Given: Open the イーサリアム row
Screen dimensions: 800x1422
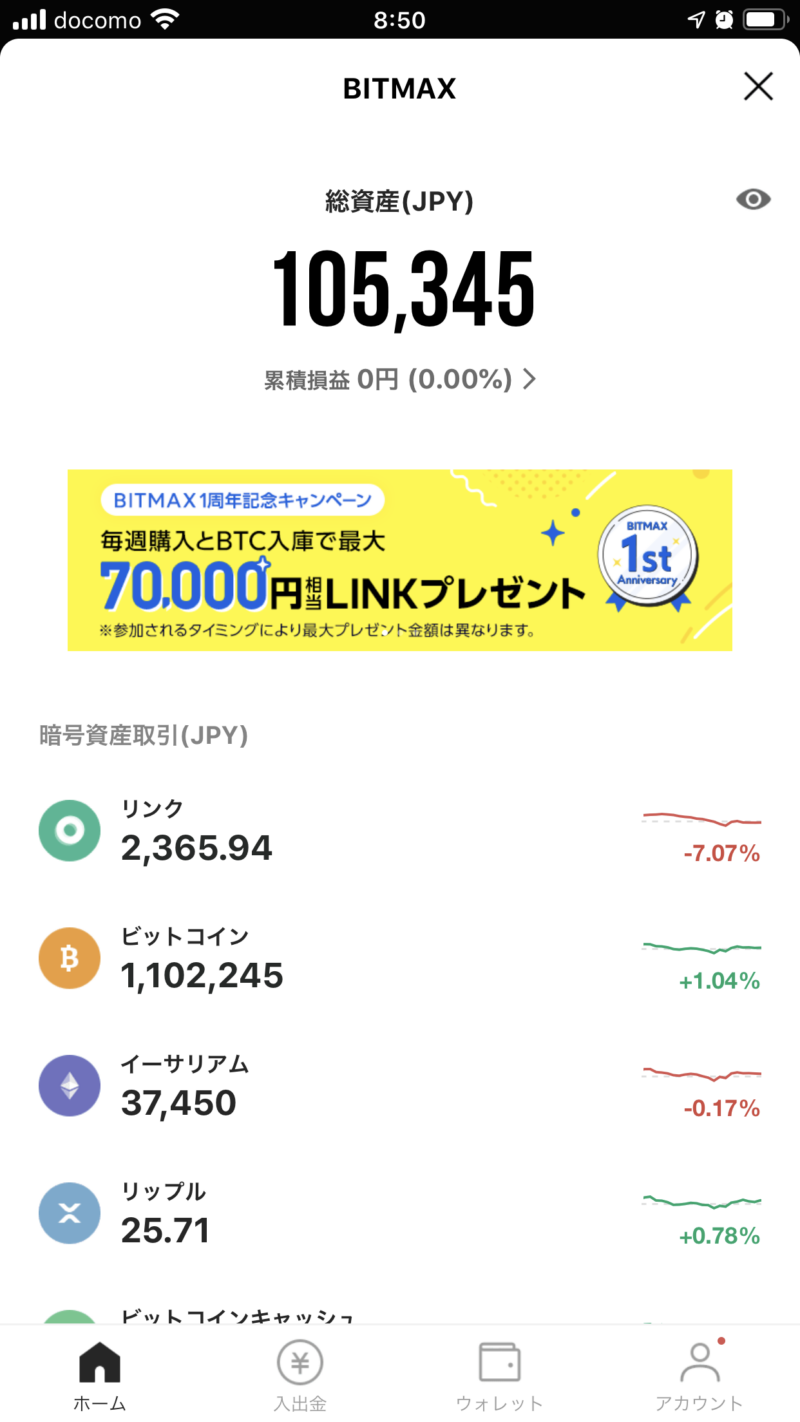Looking at the screenshot, I should [x=400, y=1087].
